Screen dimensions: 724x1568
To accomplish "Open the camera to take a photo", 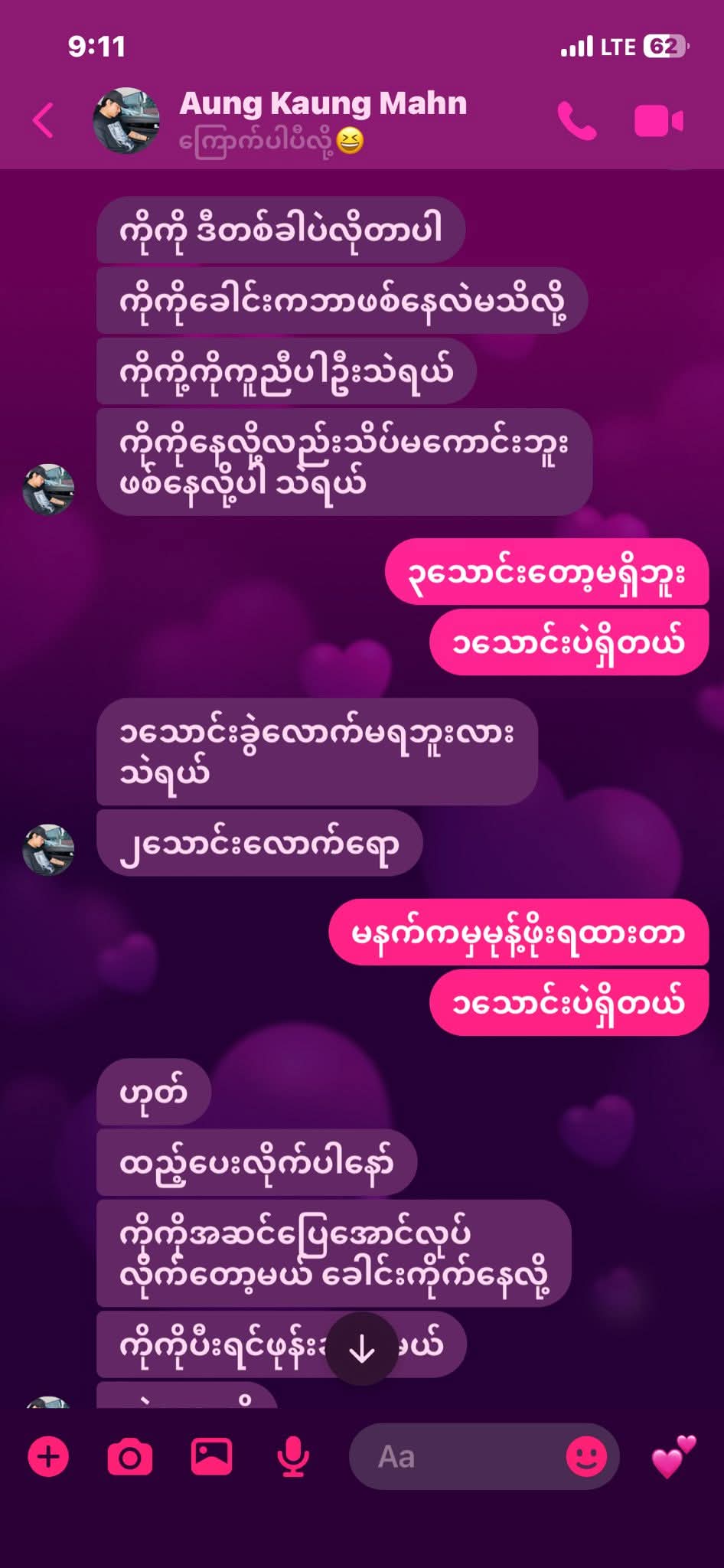I will coord(130,1456).
